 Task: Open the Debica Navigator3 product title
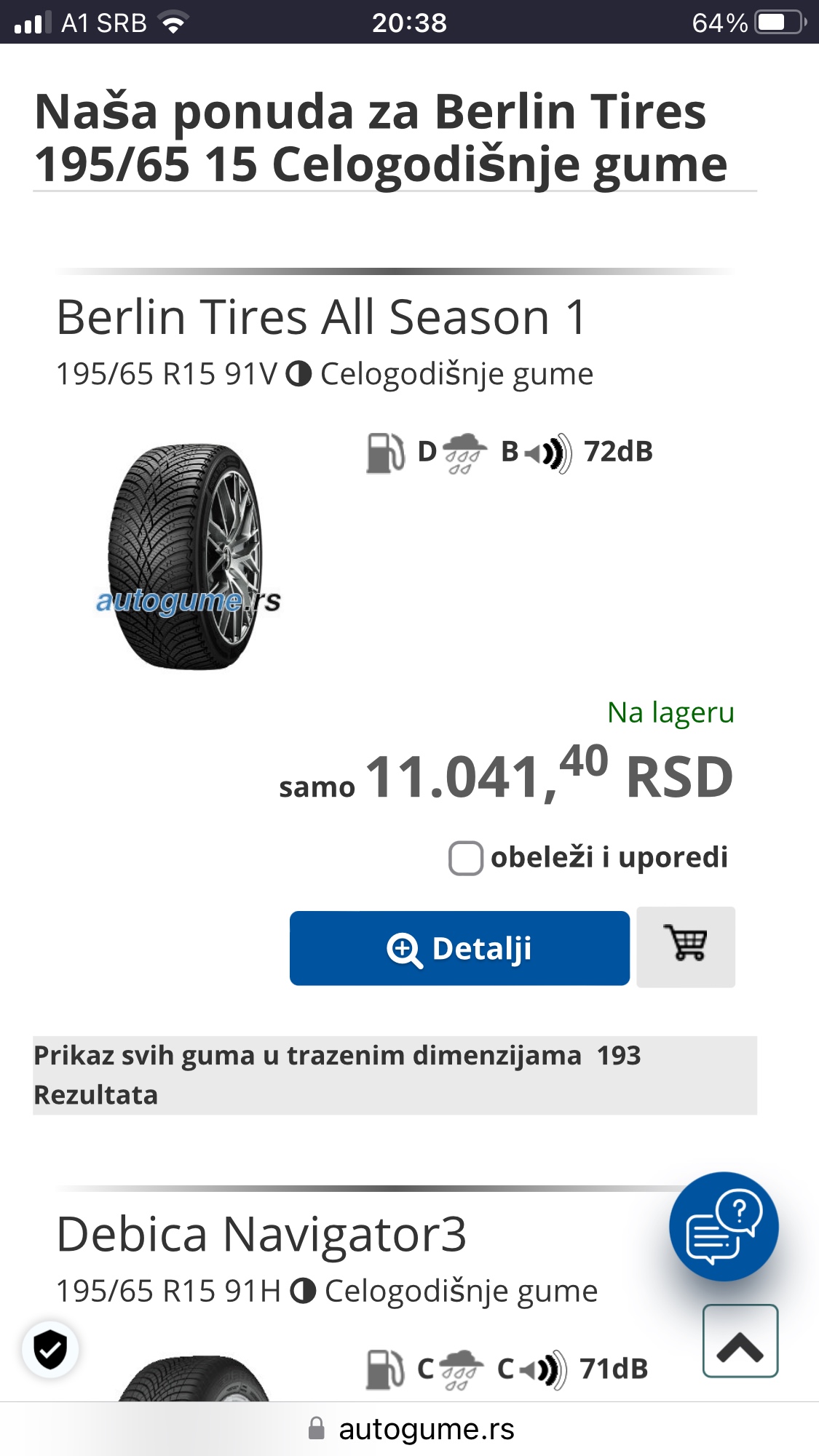pyautogui.click(x=261, y=1234)
